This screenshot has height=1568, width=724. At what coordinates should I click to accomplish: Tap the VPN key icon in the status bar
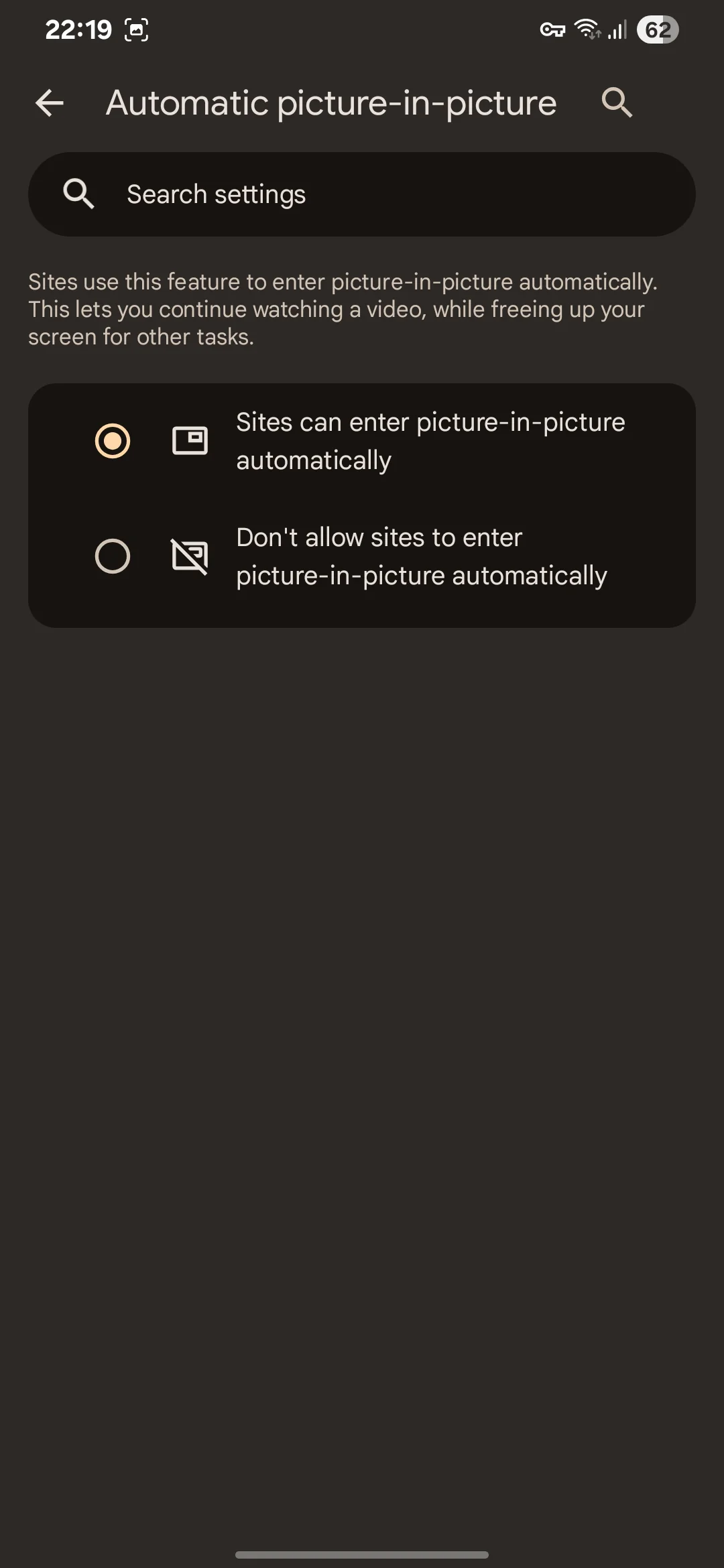[552, 29]
